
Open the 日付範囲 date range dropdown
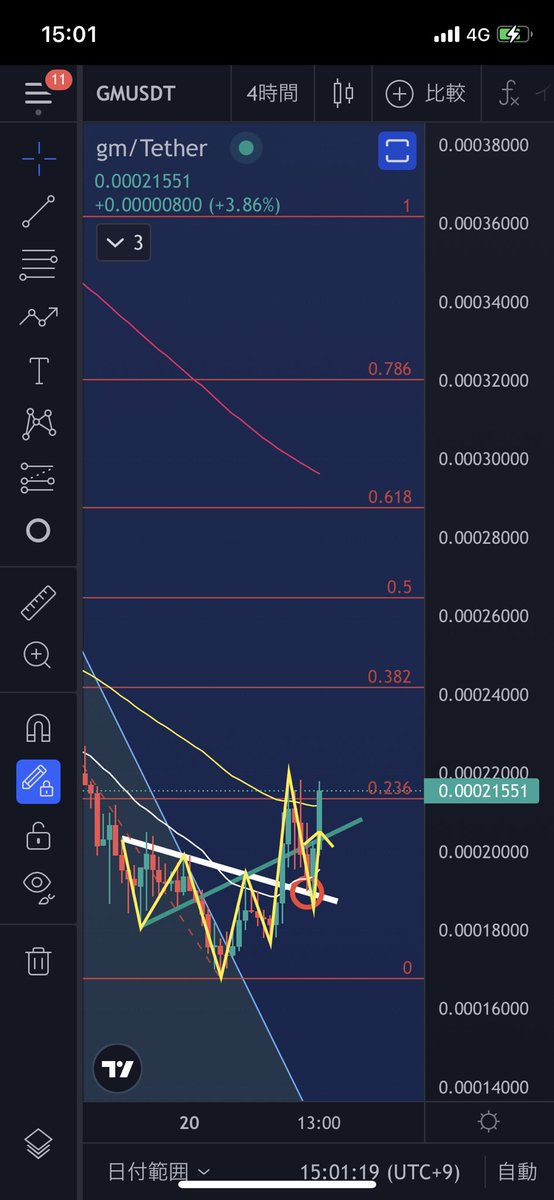[159, 1171]
